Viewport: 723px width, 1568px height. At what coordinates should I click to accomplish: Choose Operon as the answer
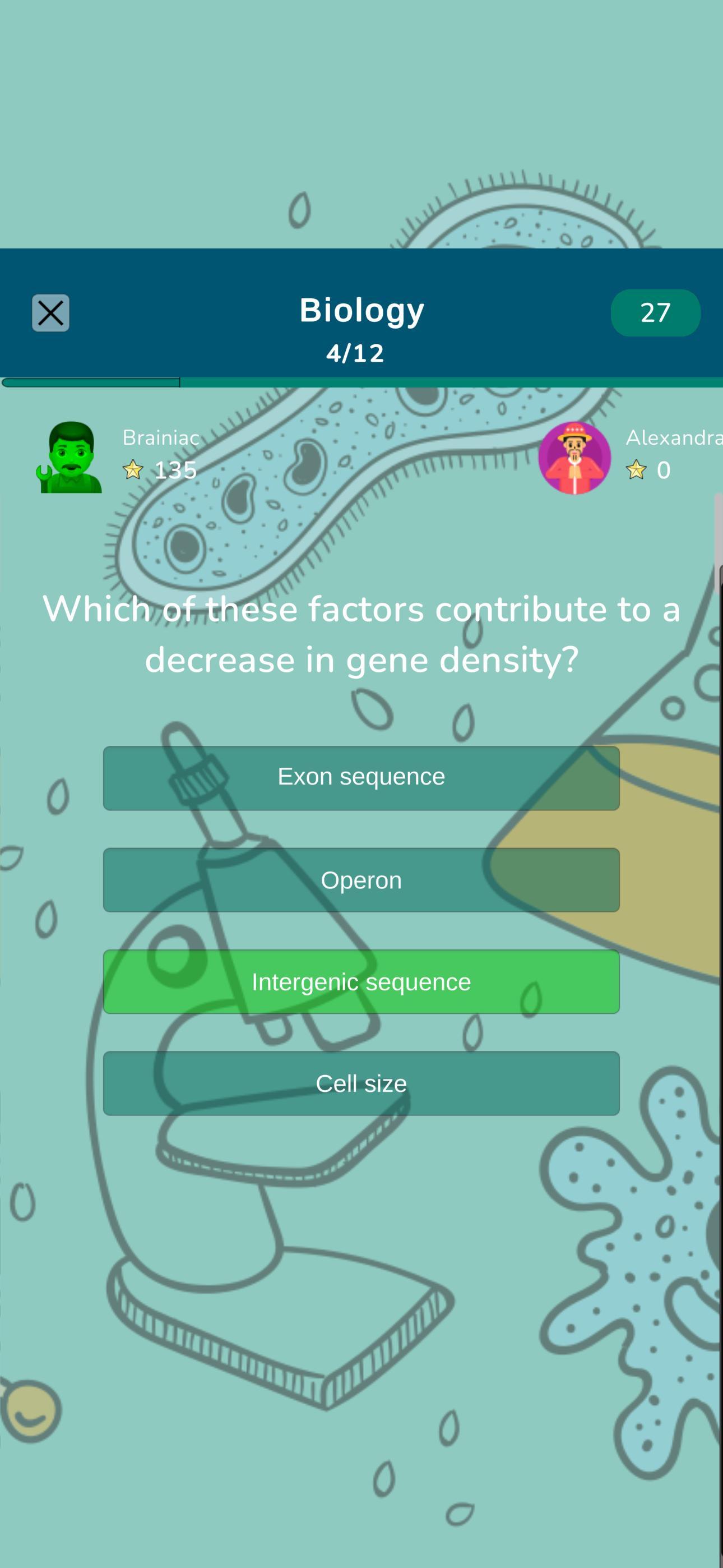coord(361,879)
